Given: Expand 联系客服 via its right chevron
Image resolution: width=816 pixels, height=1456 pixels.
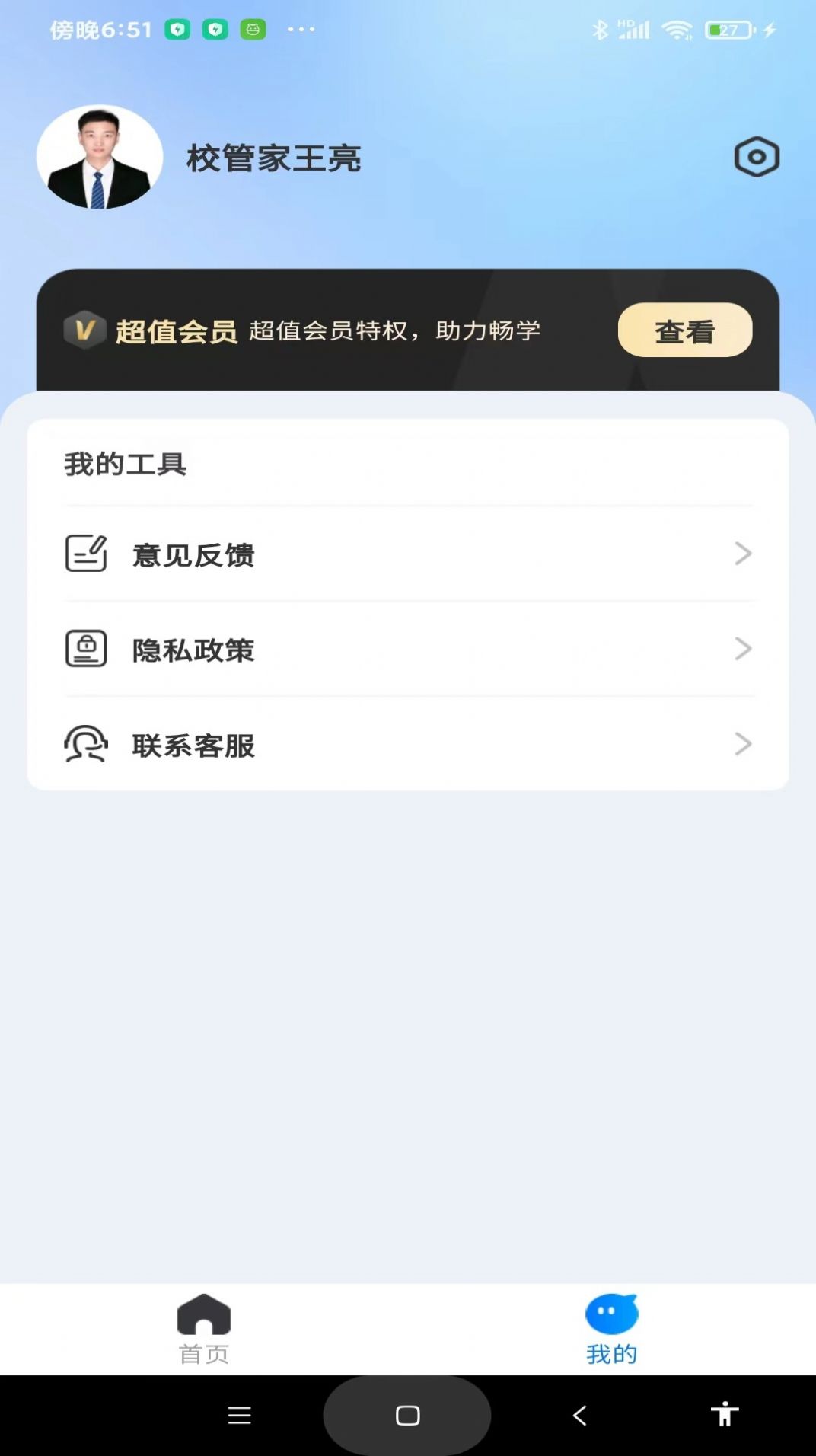Looking at the screenshot, I should pos(742,745).
